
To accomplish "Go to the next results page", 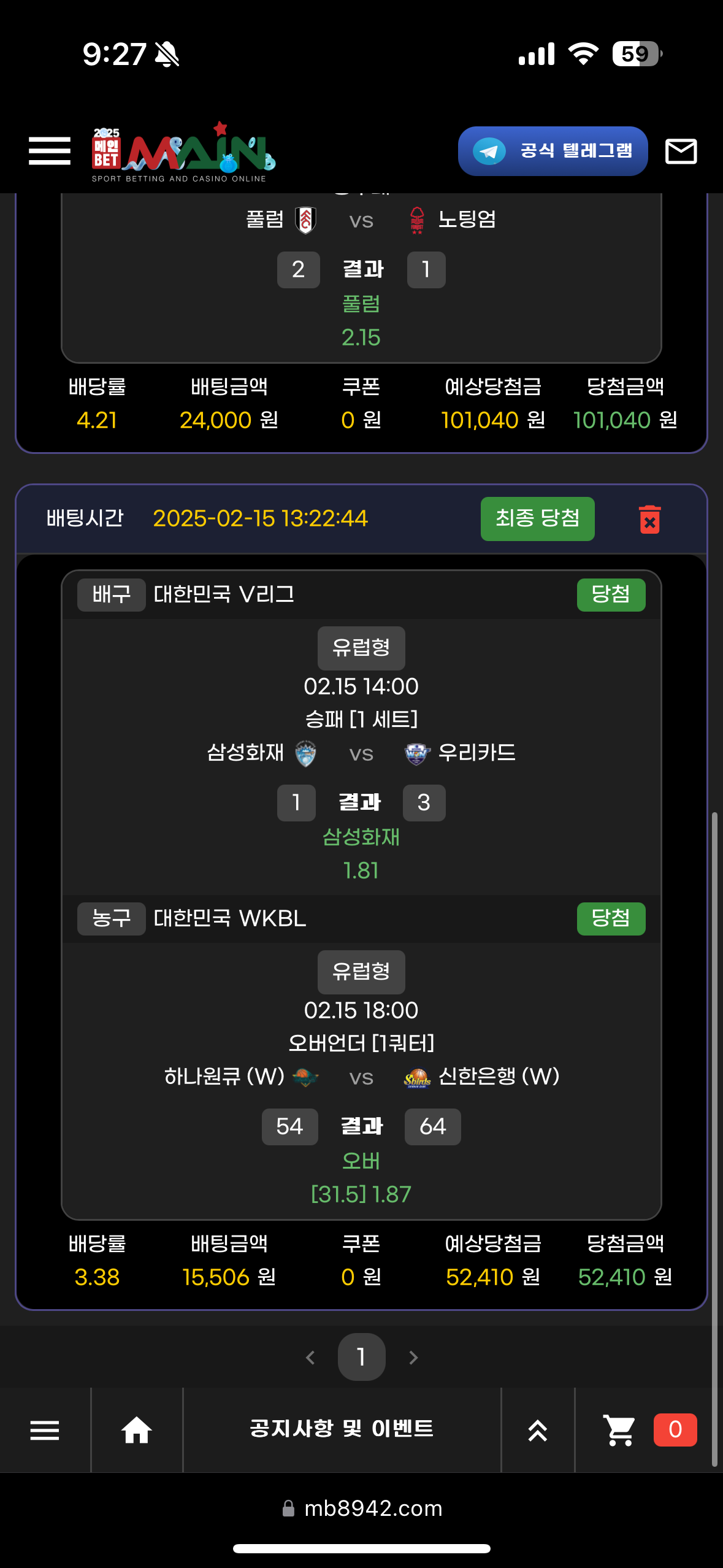I will (413, 1358).
